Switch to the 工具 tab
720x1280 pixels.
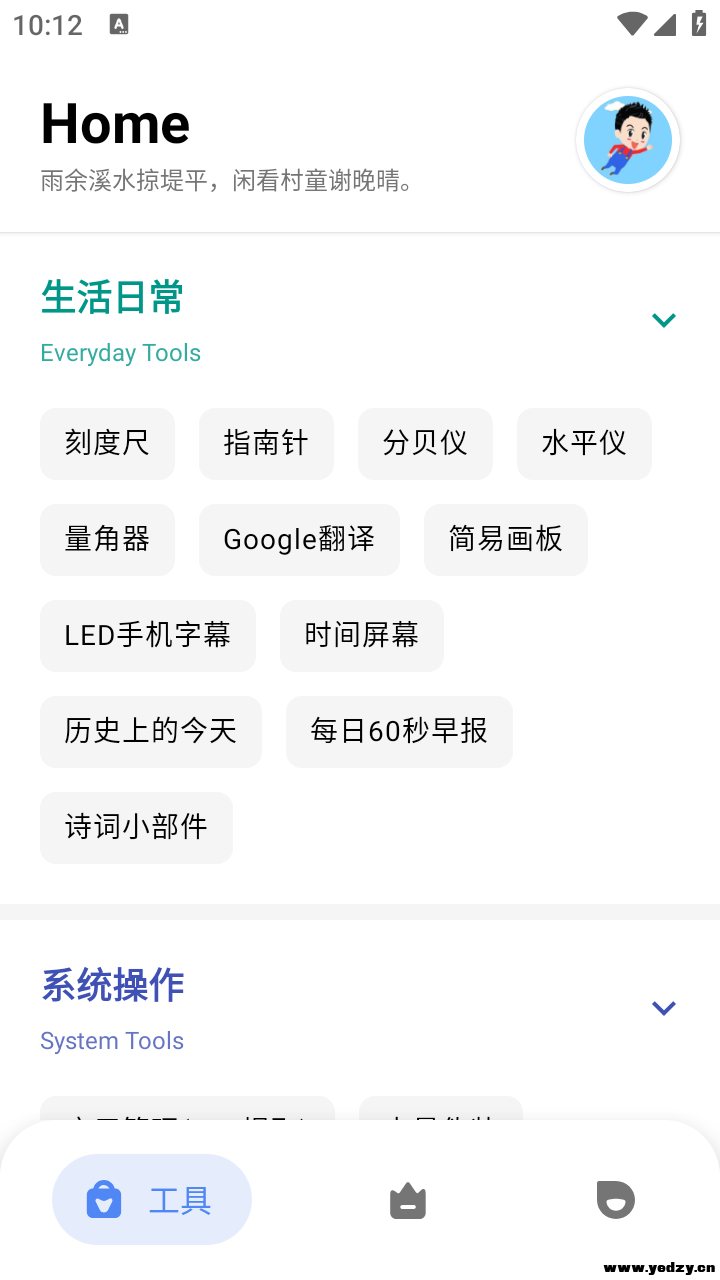click(152, 1200)
